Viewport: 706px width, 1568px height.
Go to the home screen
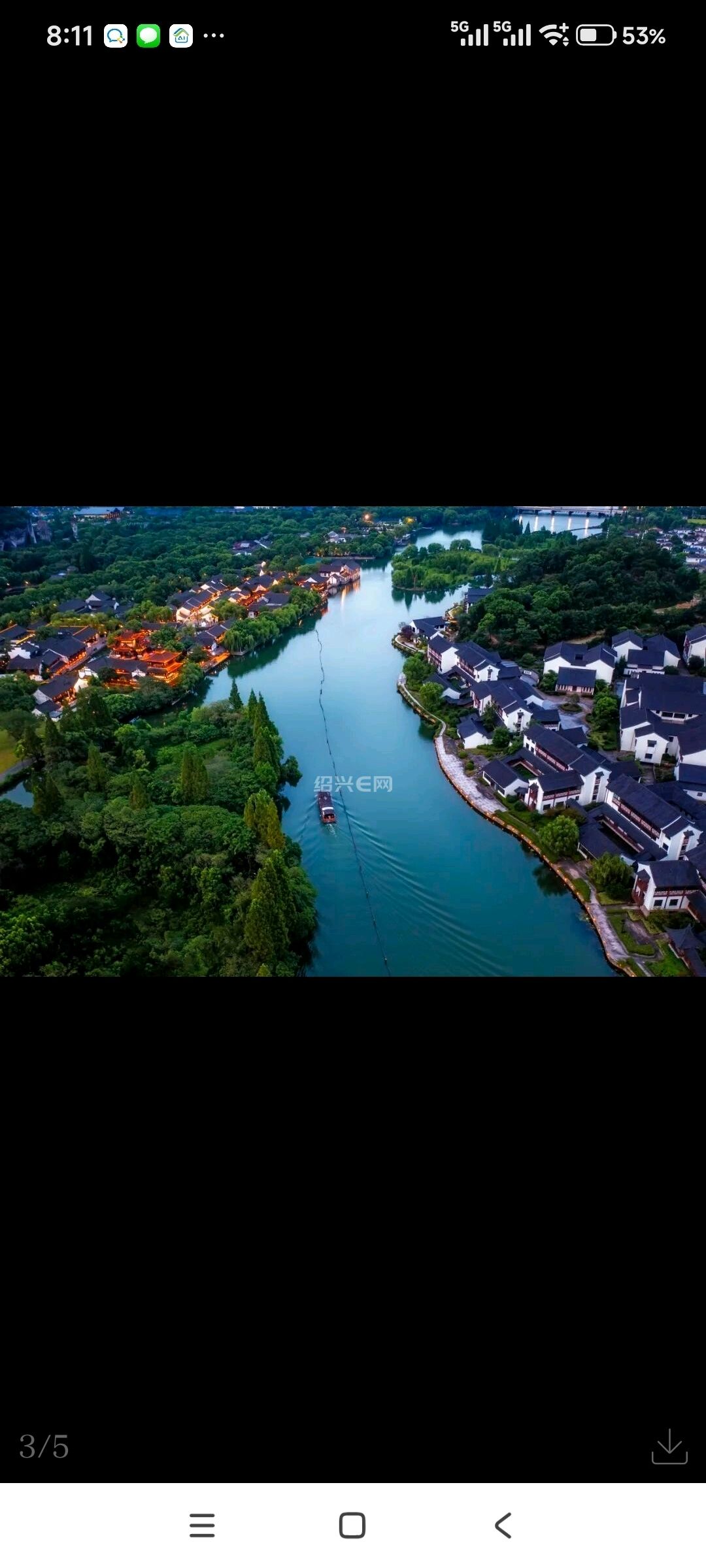(x=352, y=1526)
